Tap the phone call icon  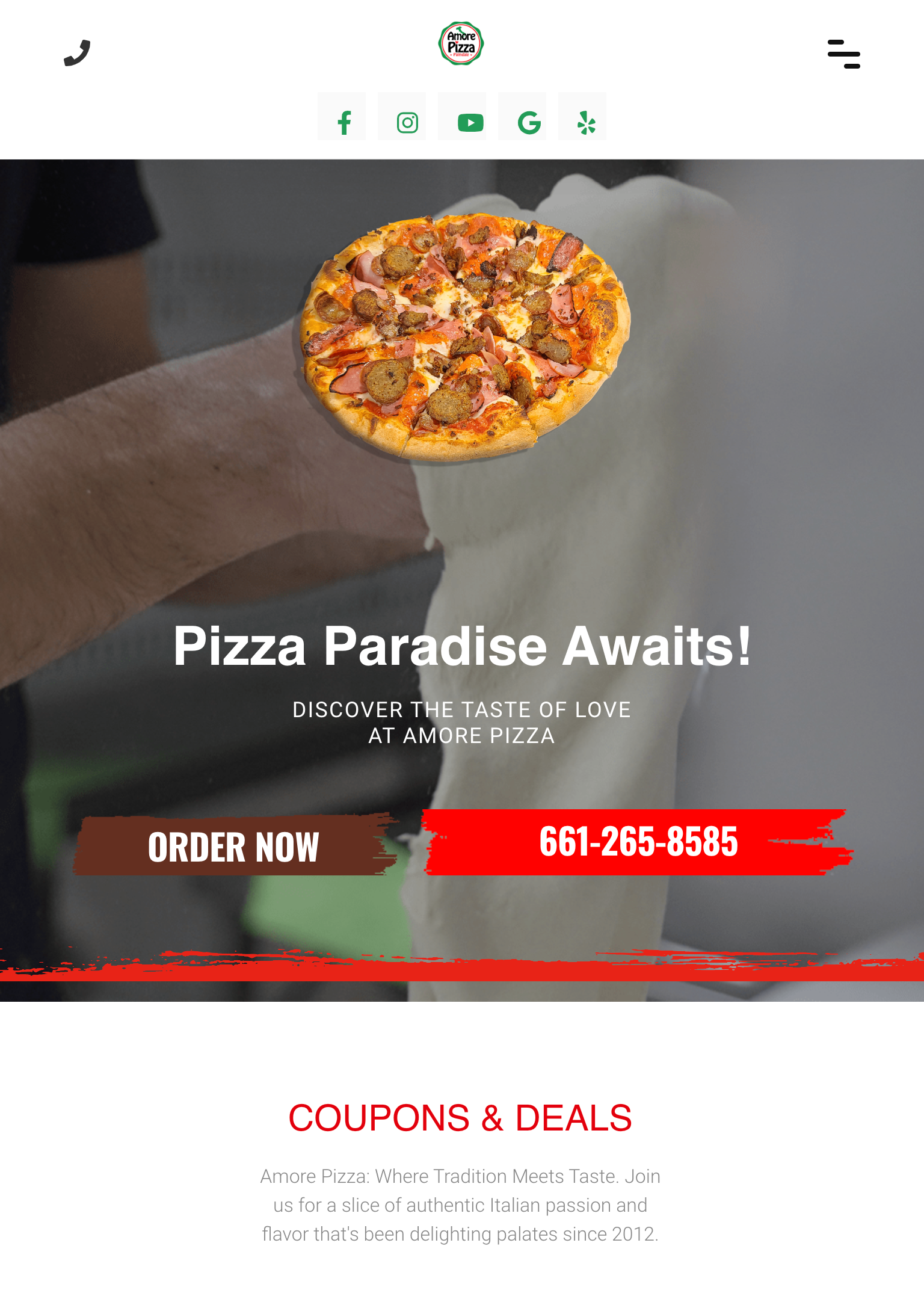coord(77,53)
